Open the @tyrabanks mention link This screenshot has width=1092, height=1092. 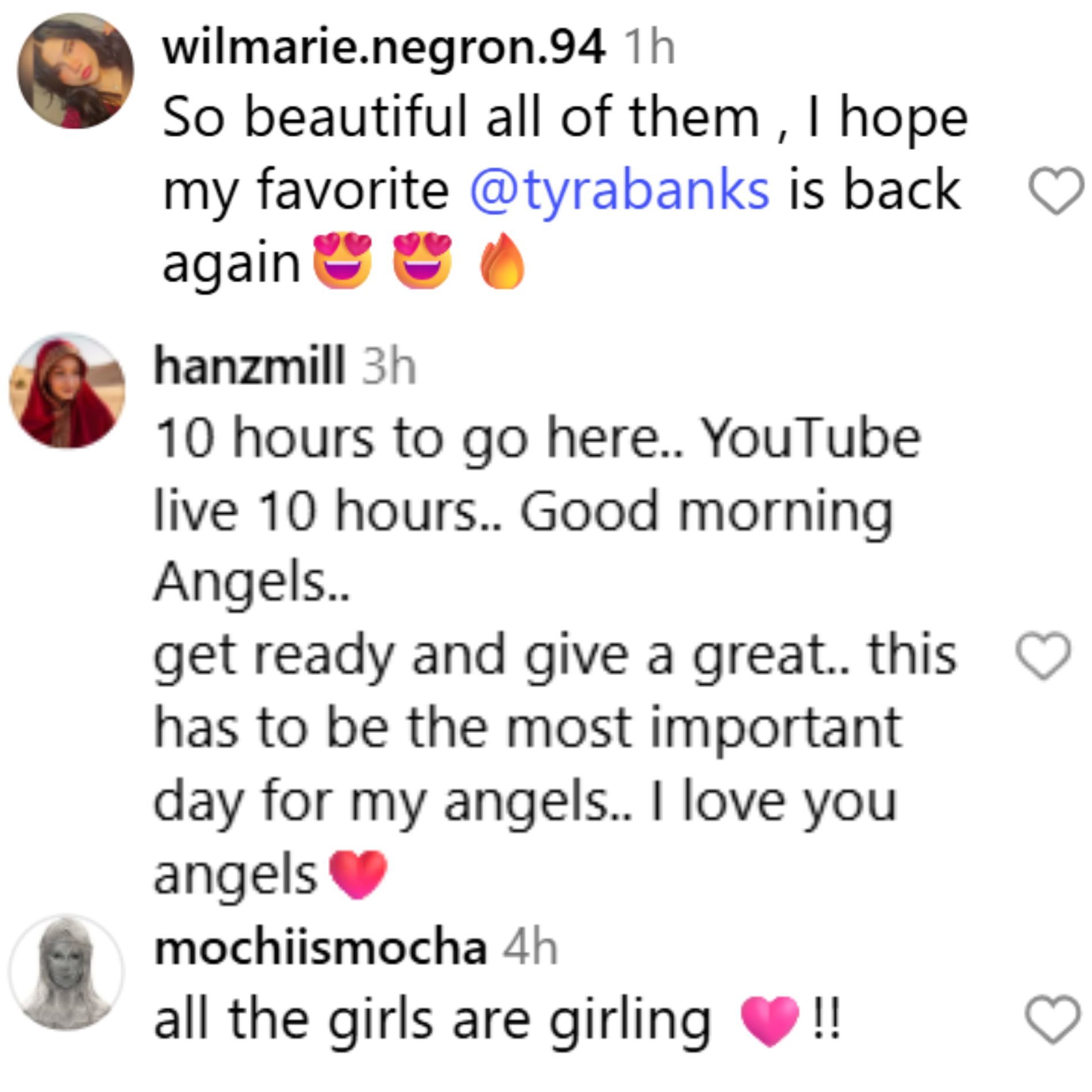[619, 191]
